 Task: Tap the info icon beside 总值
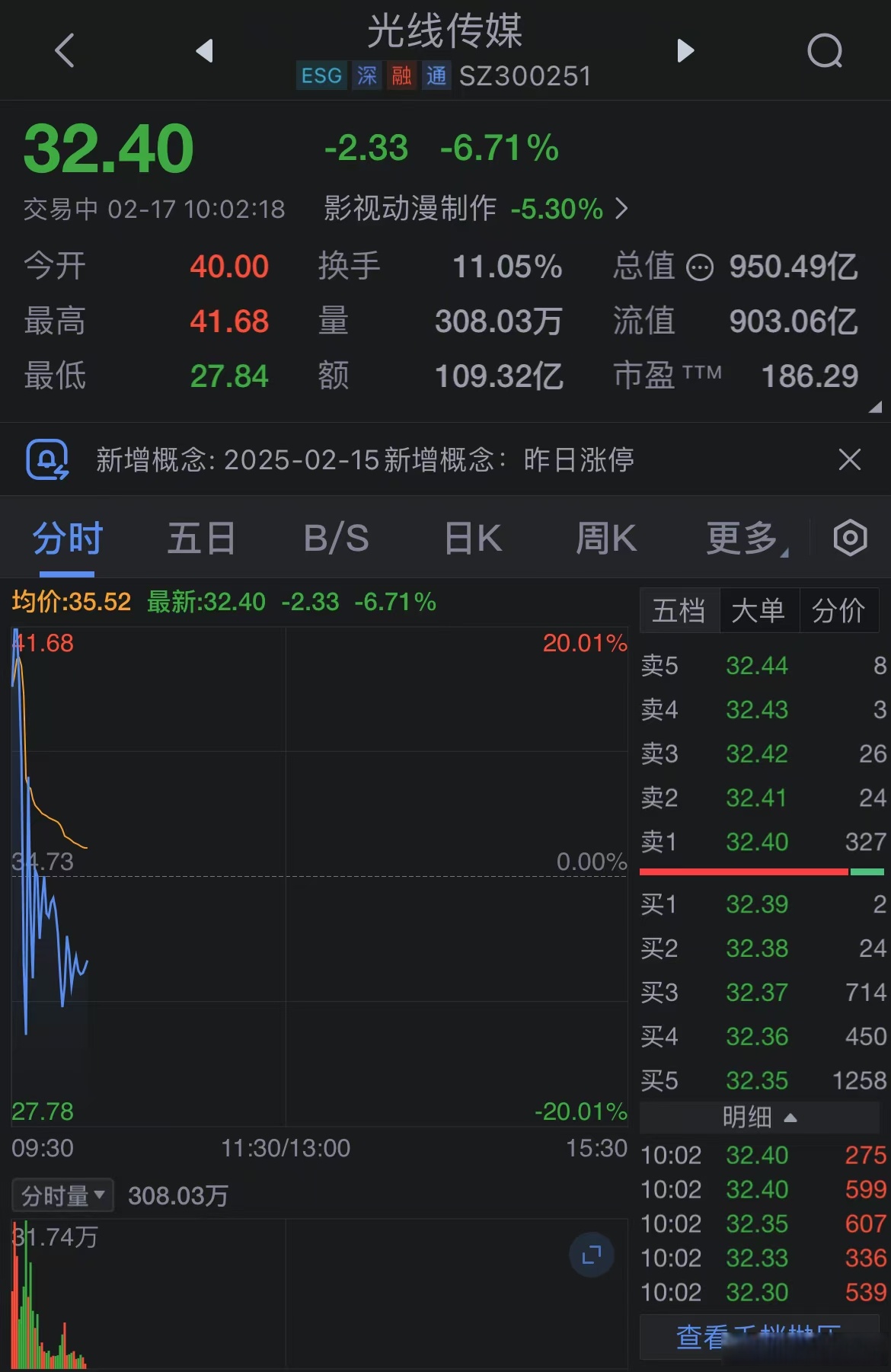click(701, 267)
